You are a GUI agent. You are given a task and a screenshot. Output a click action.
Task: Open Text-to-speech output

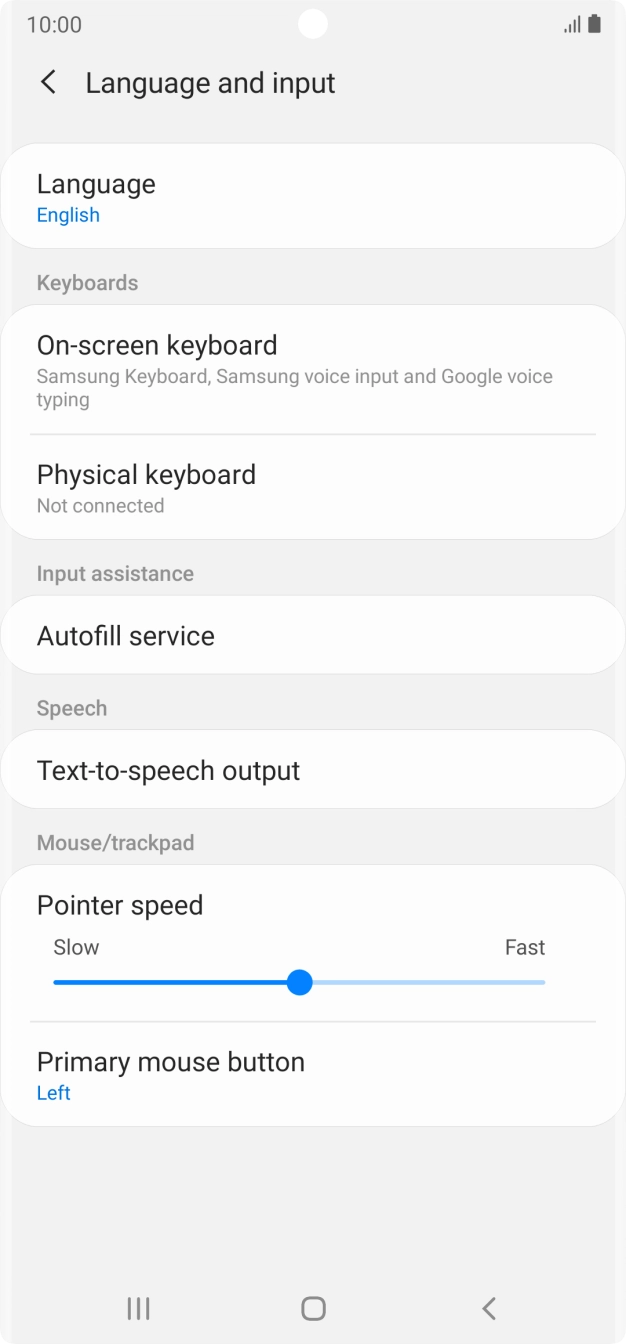tap(313, 770)
